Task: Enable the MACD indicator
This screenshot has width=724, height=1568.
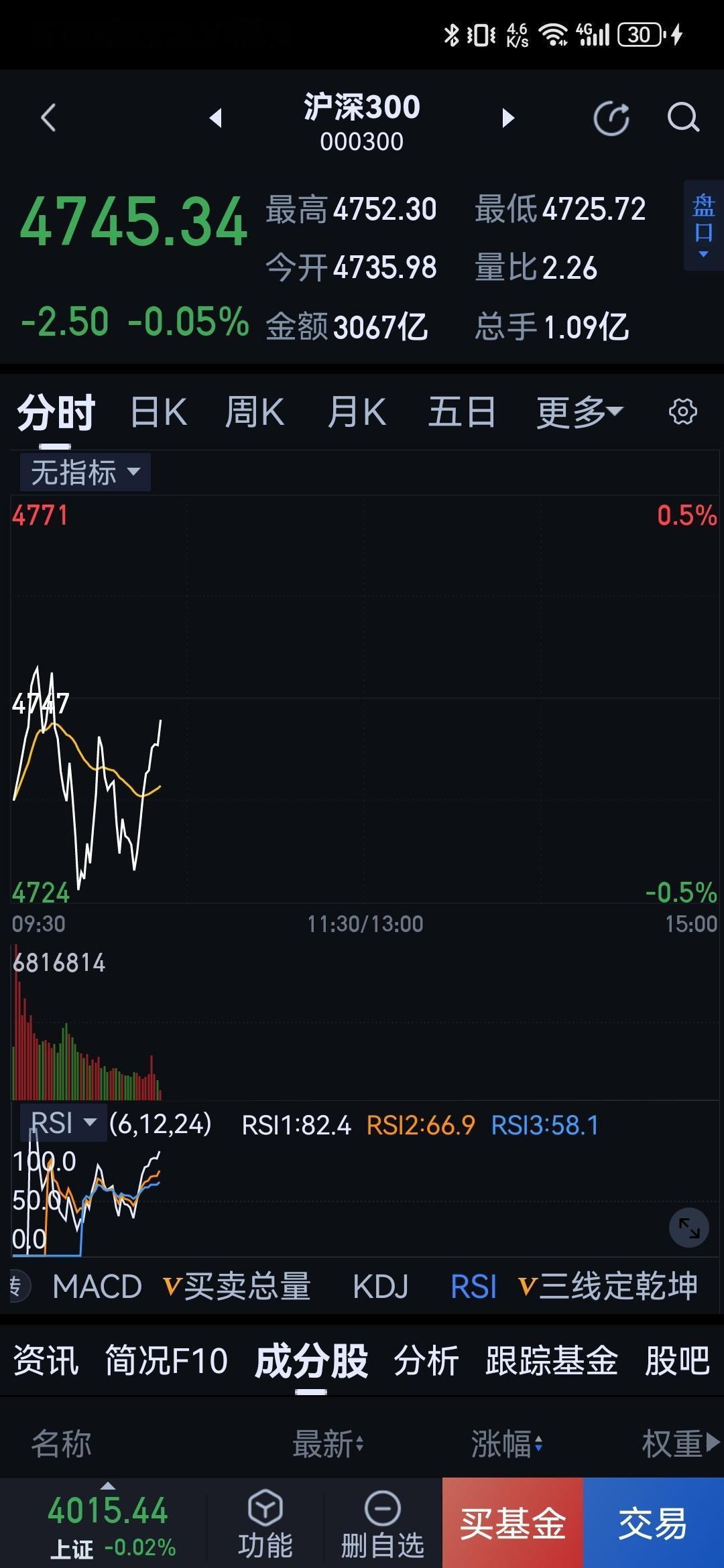Action: tap(96, 1285)
